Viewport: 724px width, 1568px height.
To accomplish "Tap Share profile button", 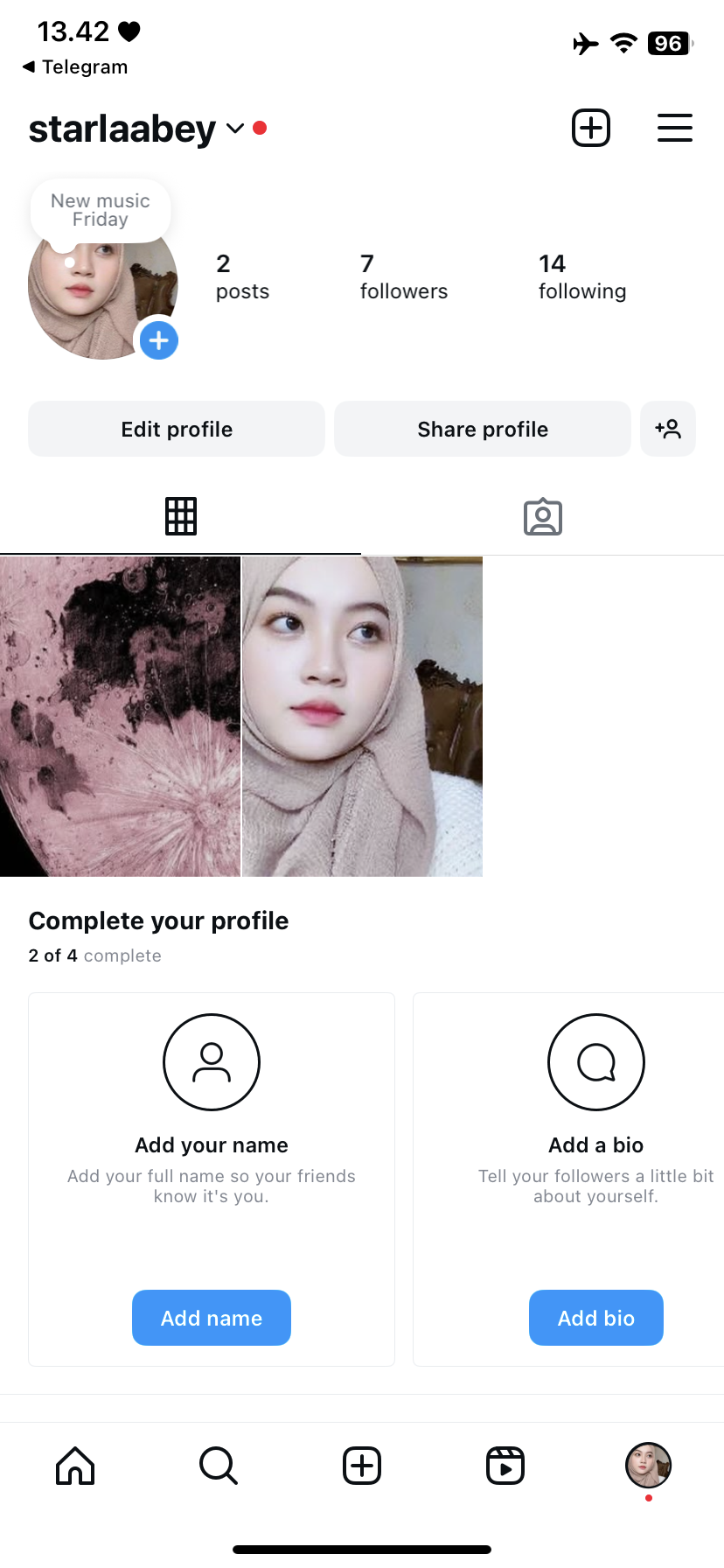I will click(483, 429).
